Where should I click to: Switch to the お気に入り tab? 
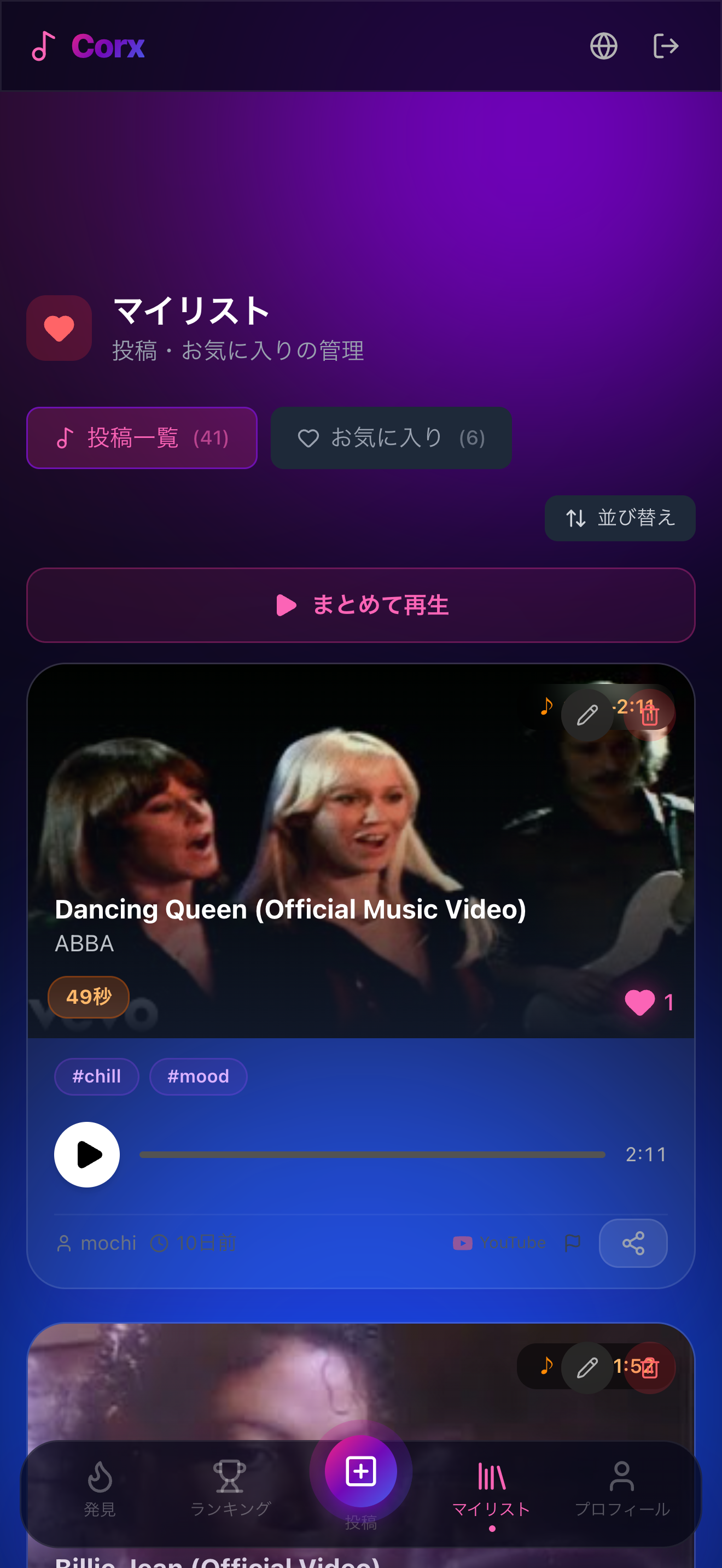tap(391, 438)
